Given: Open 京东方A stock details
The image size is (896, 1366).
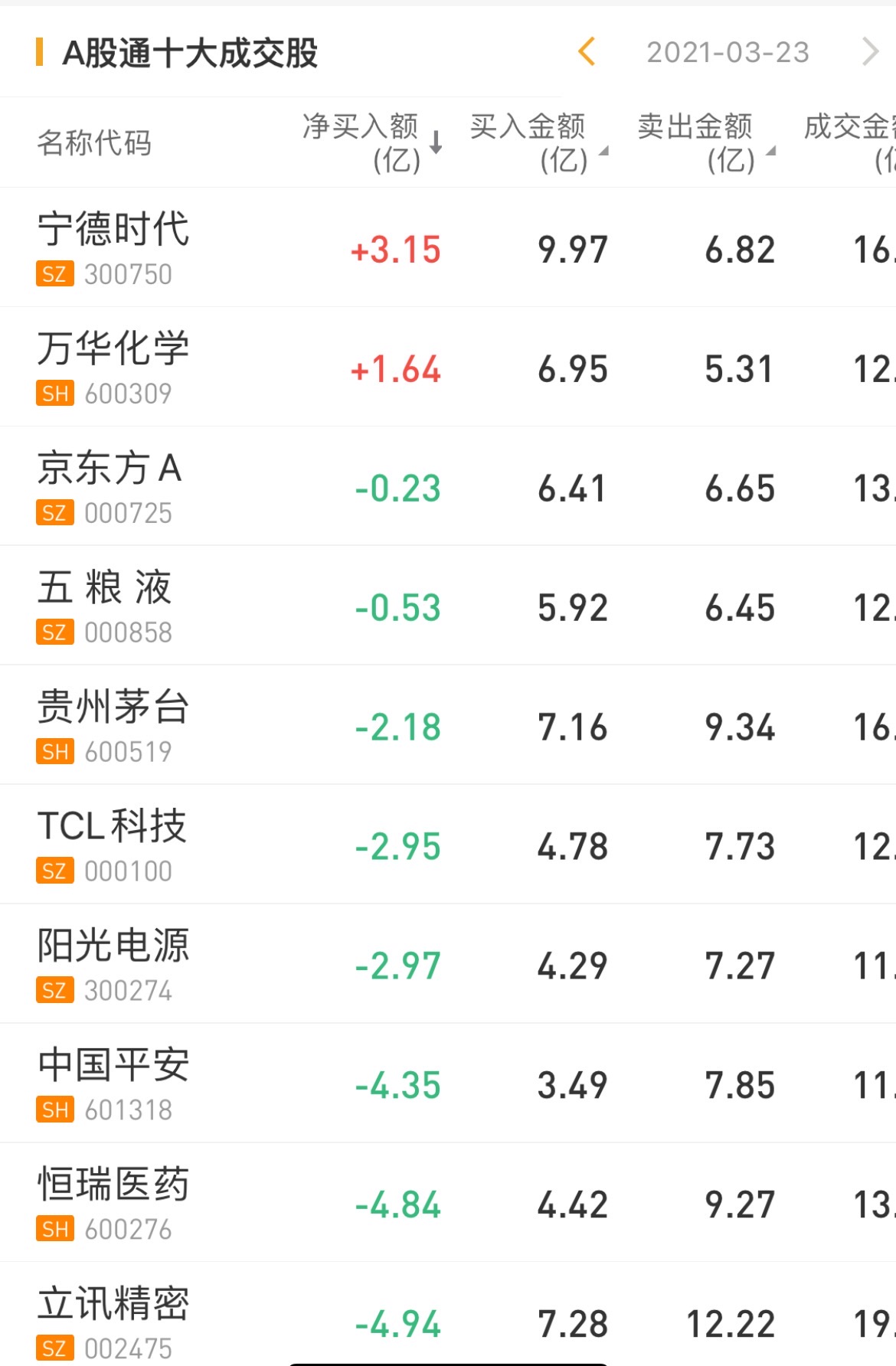Looking at the screenshot, I should [110, 486].
